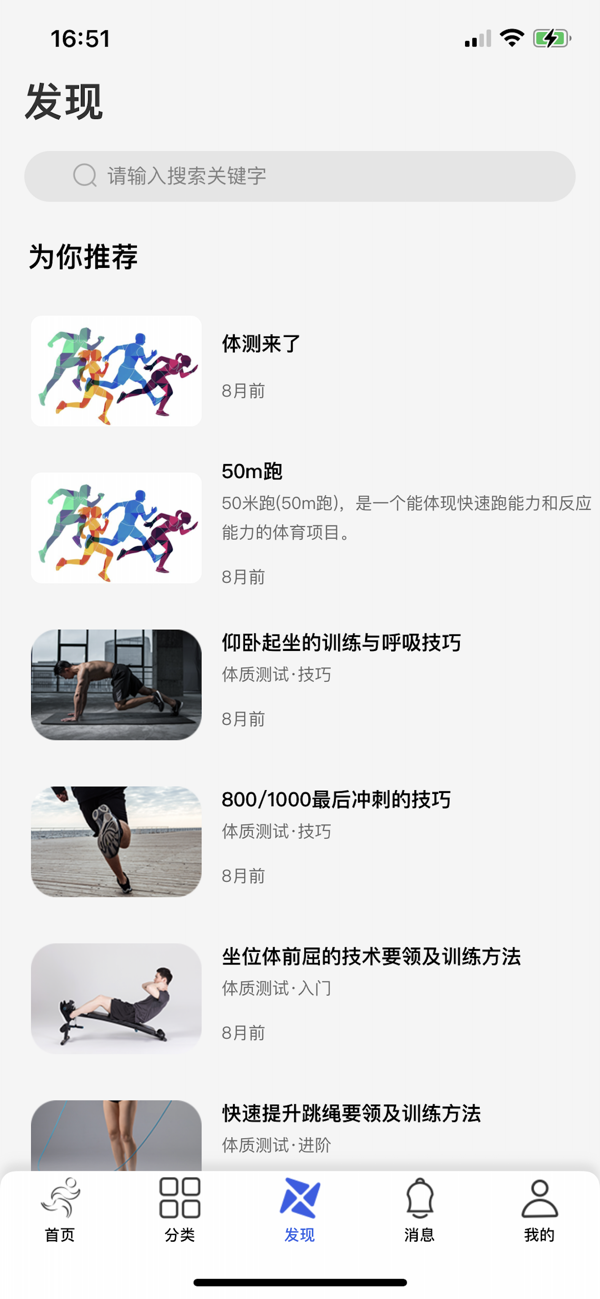
Task: Tap the search keyword input field
Action: pos(300,177)
